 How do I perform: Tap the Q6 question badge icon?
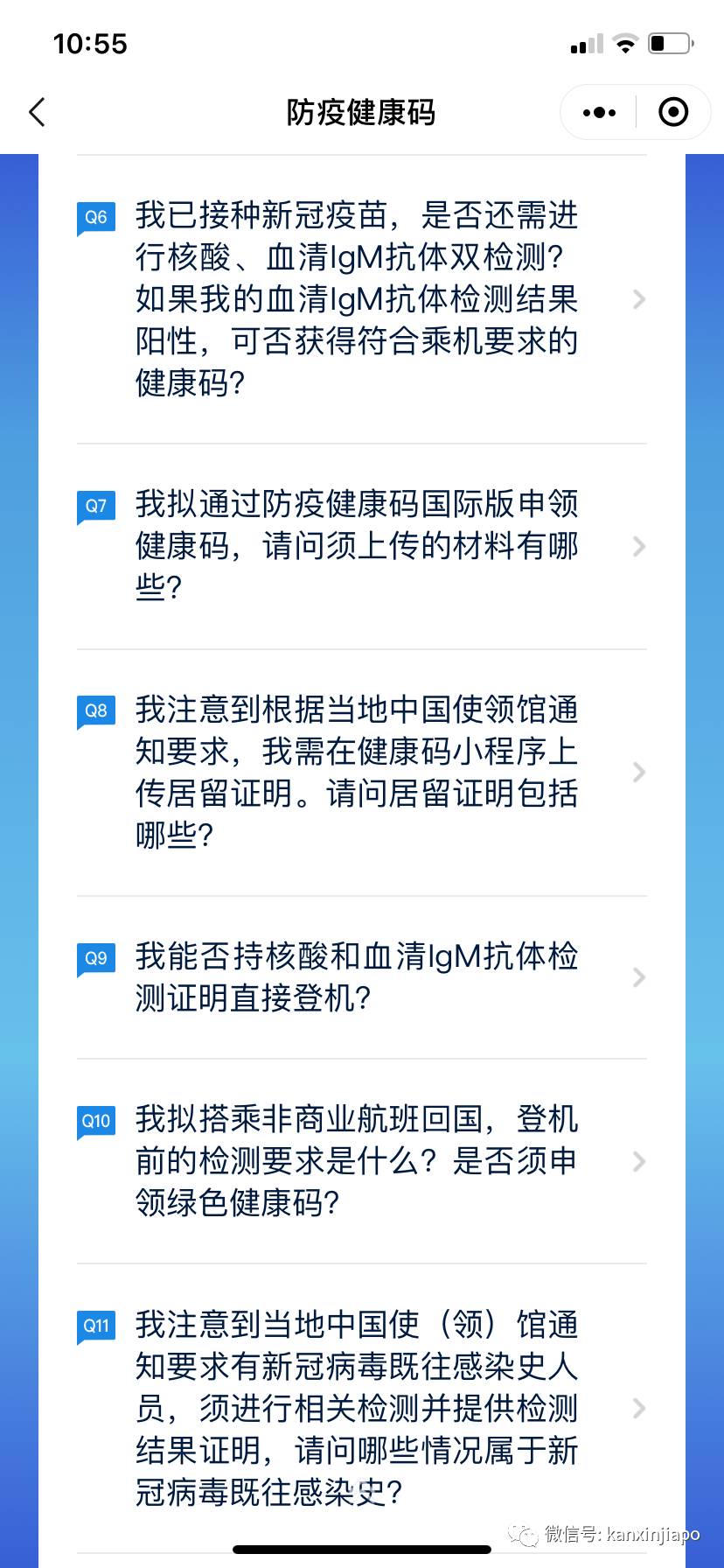95,217
